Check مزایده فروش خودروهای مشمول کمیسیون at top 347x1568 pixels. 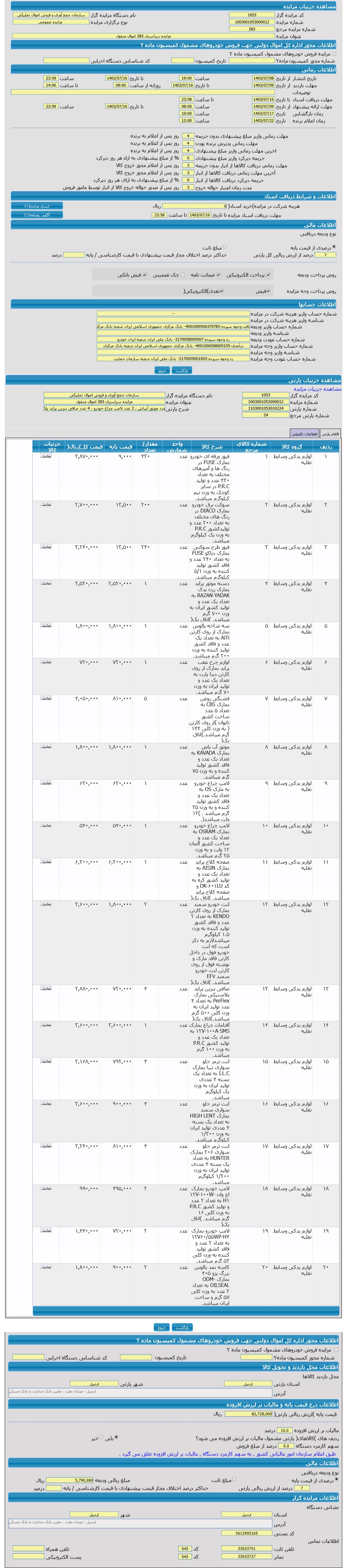coord(334,53)
